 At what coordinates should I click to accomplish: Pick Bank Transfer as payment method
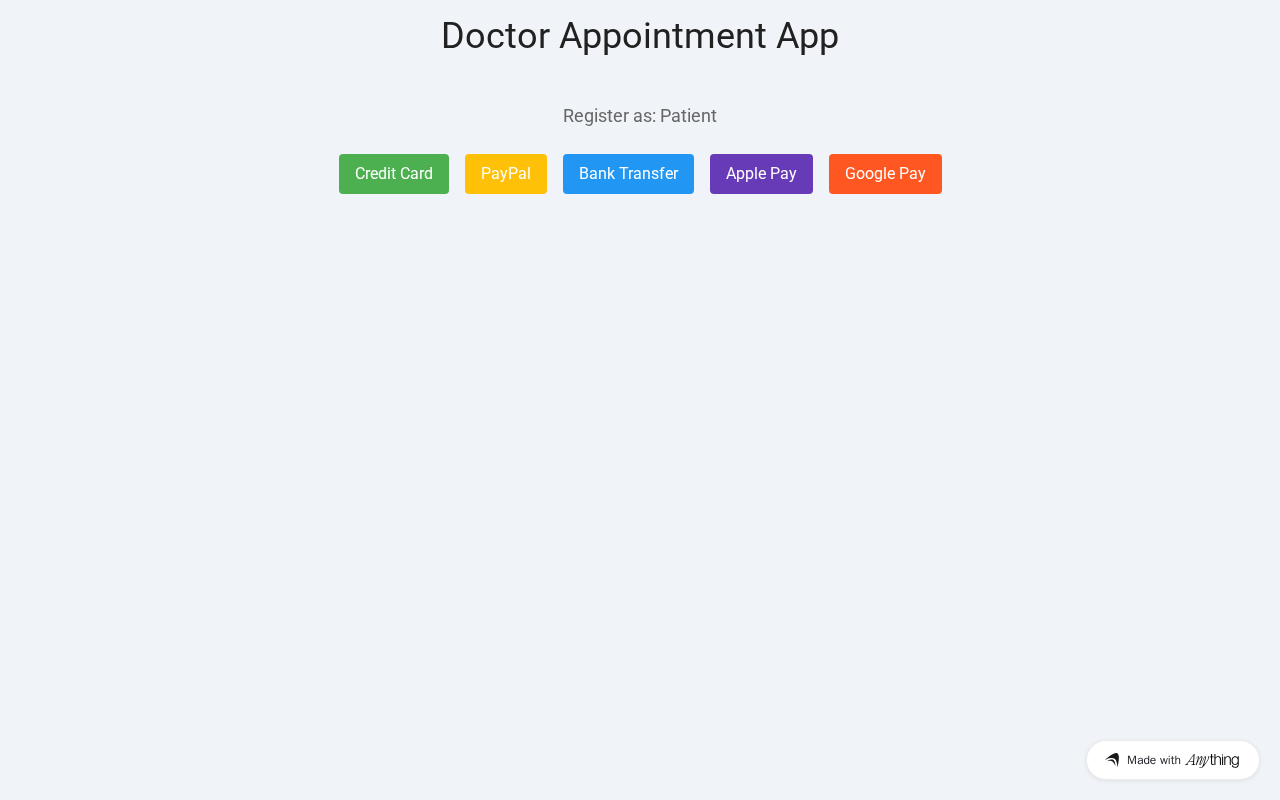628,174
